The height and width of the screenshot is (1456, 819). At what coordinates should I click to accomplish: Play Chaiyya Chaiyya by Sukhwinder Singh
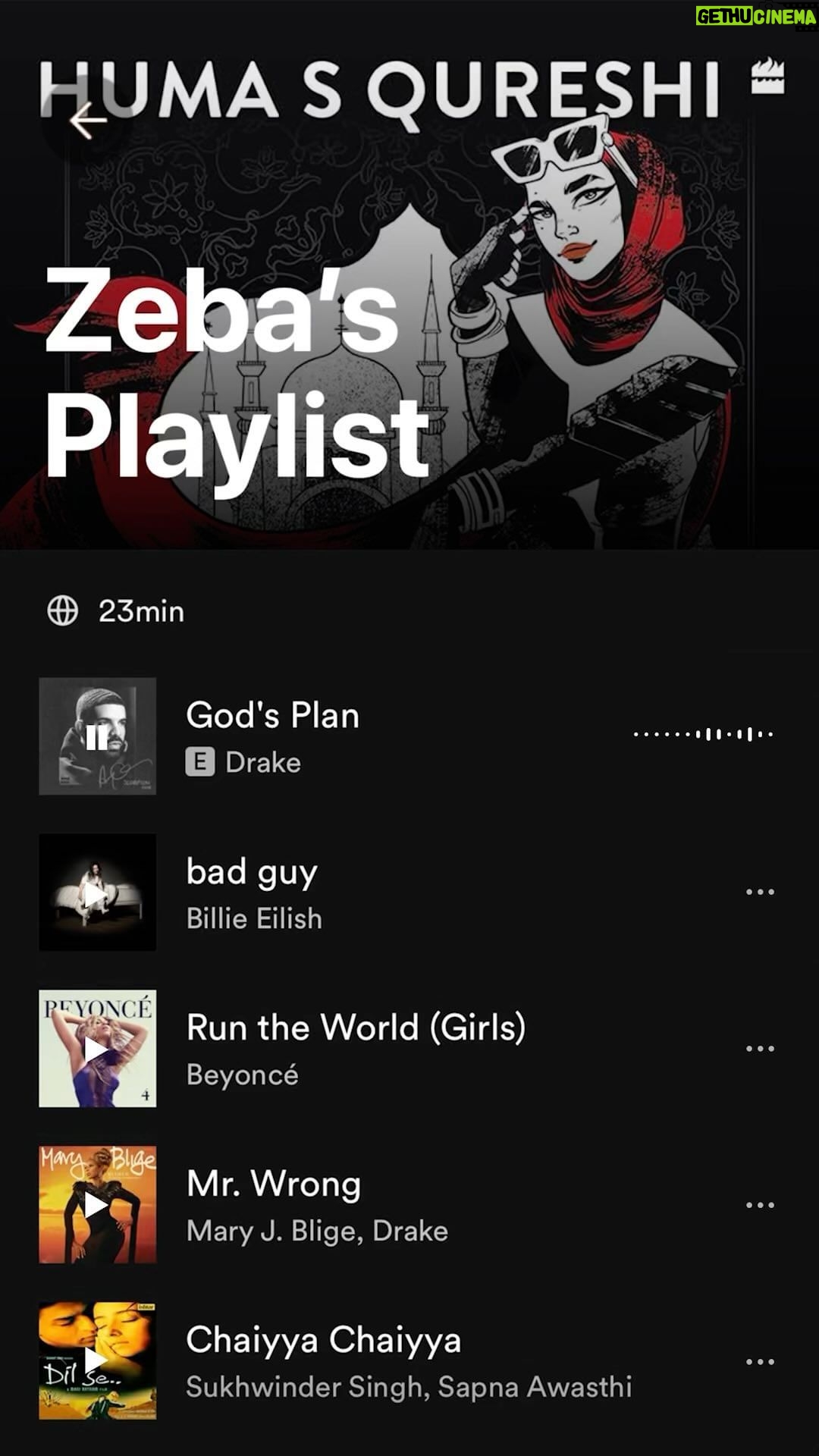tap(97, 1361)
